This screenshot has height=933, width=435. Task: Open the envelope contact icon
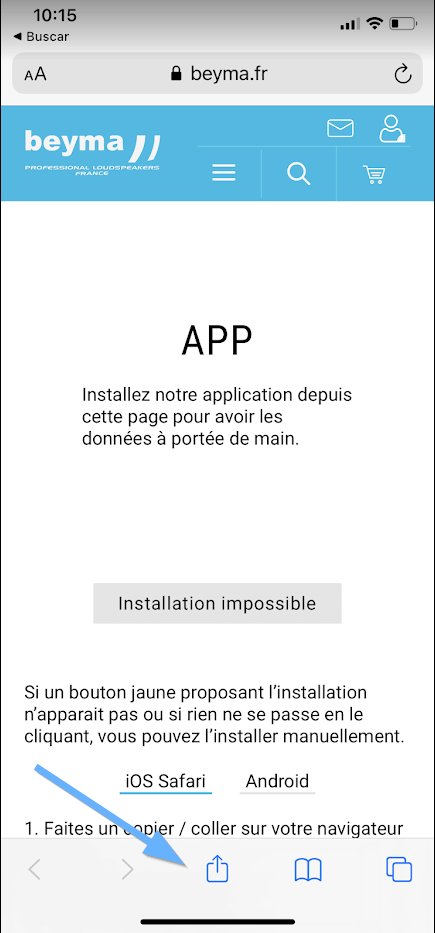[x=340, y=128]
